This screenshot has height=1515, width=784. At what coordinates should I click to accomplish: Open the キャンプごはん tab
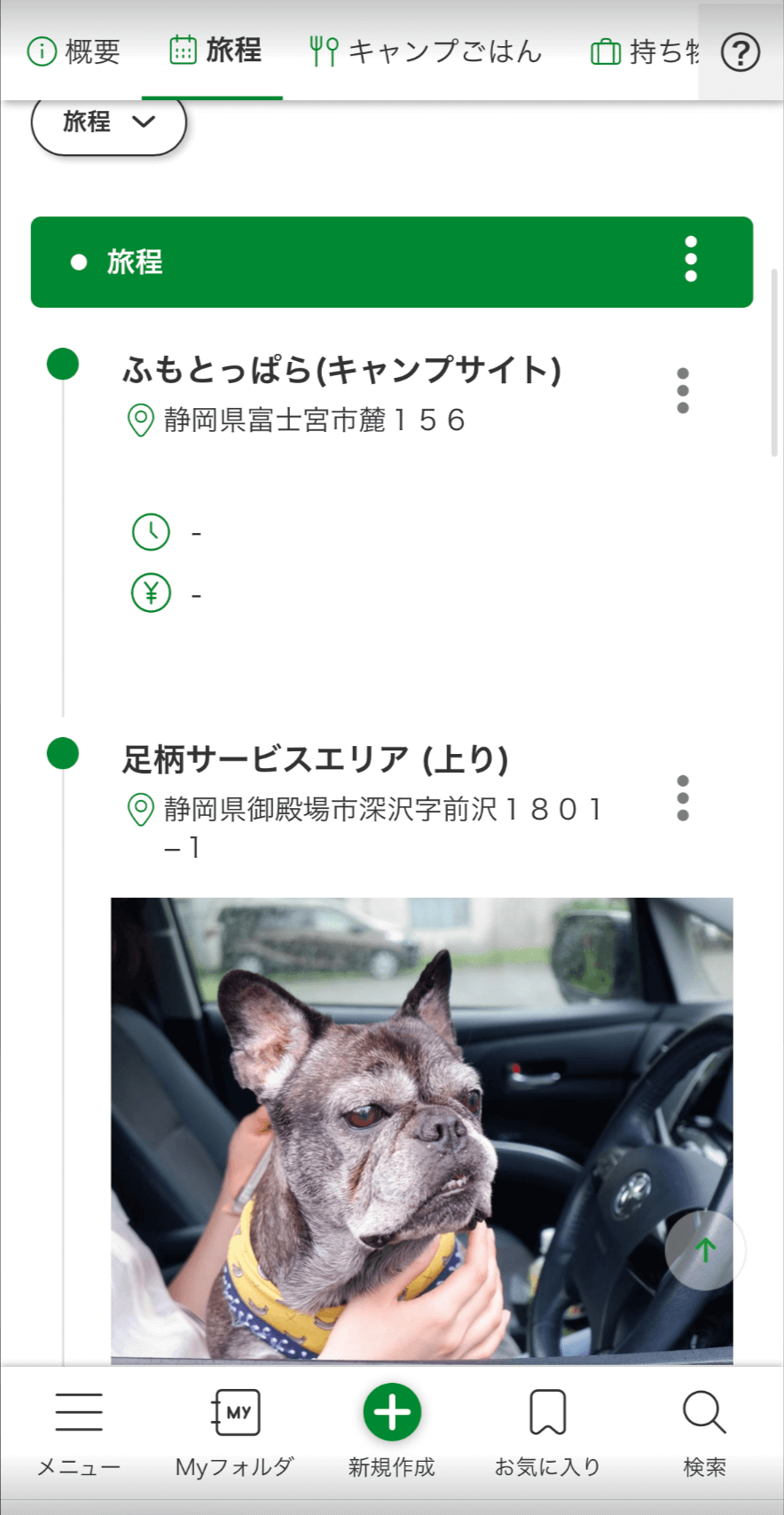coord(425,51)
